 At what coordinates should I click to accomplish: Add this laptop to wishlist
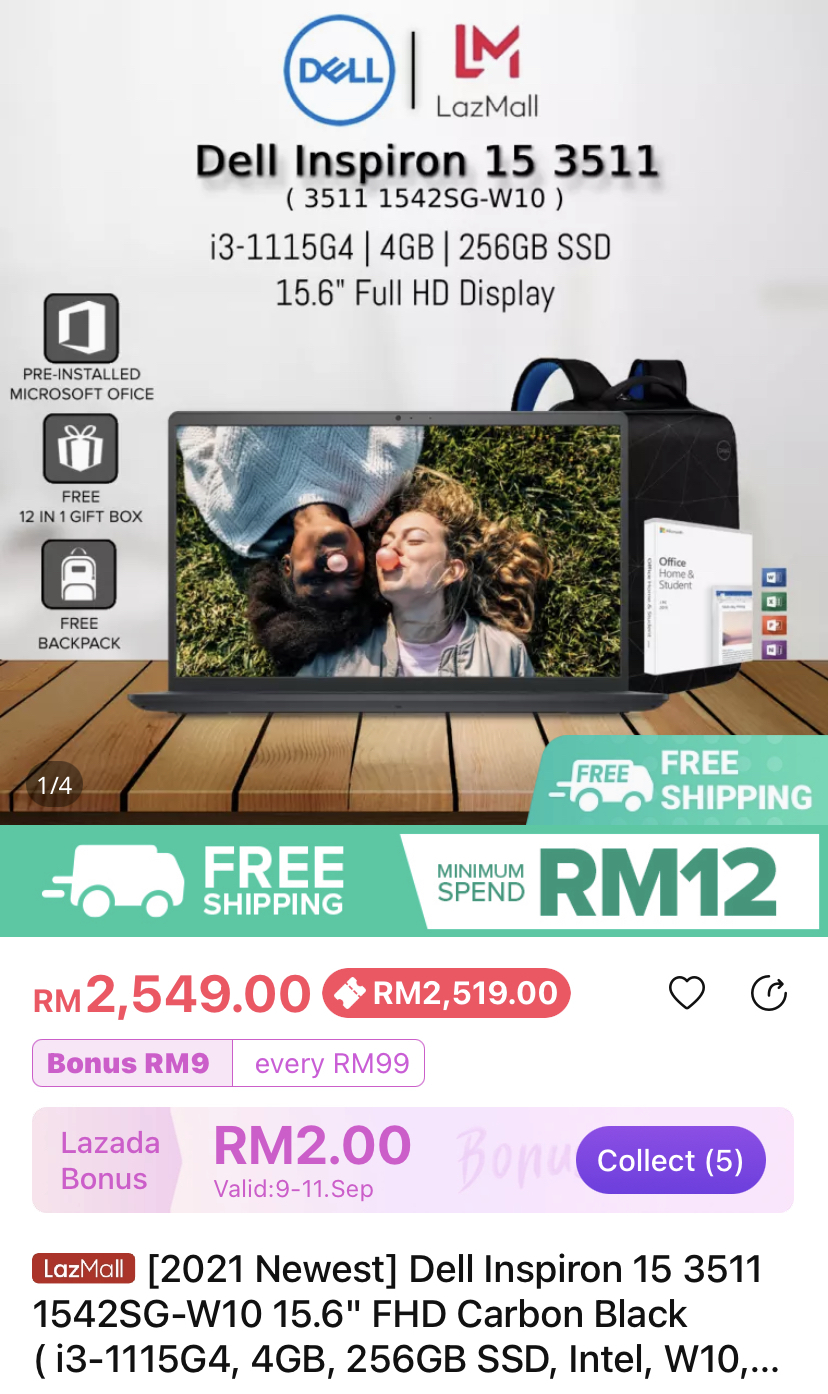(x=687, y=994)
